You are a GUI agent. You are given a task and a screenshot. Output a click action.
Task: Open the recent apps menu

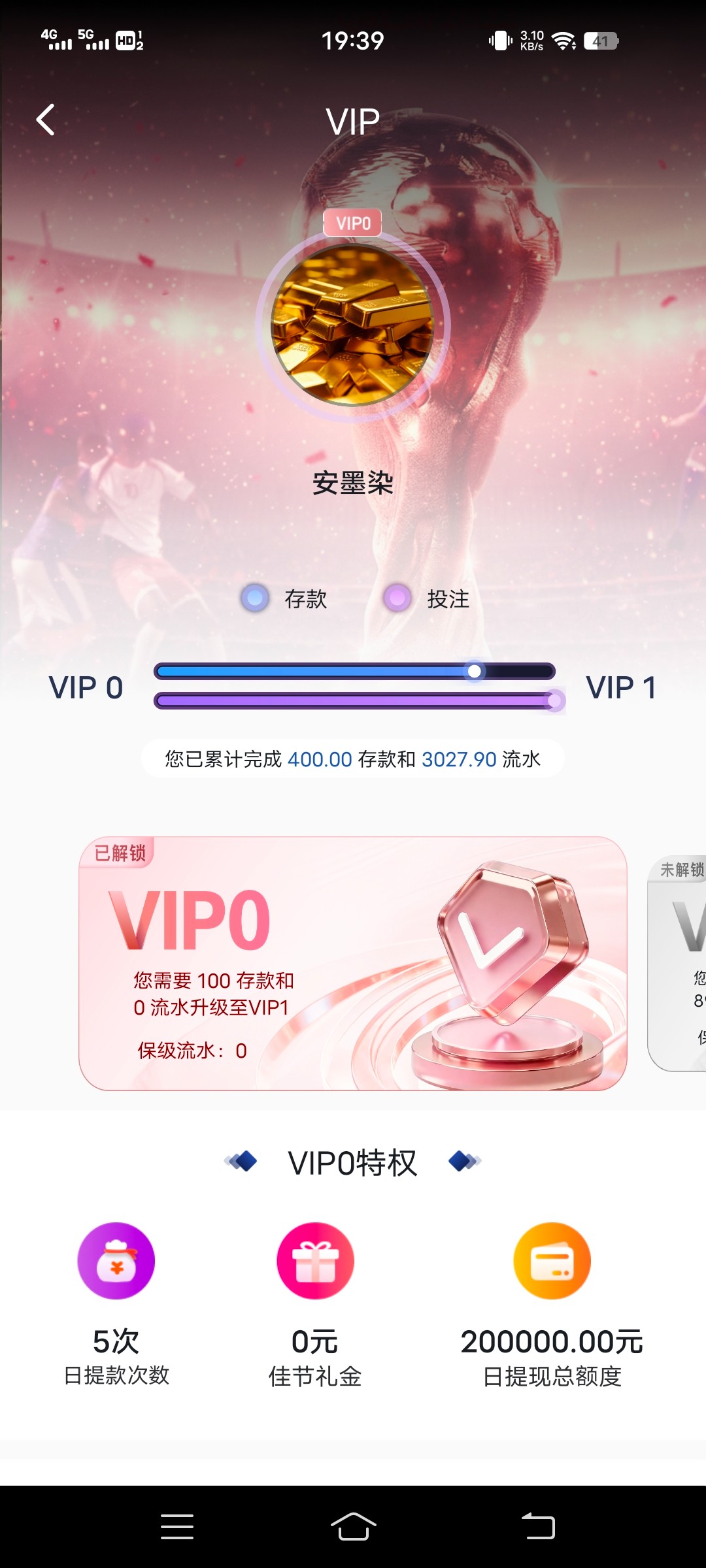[x=176, y=1526]
